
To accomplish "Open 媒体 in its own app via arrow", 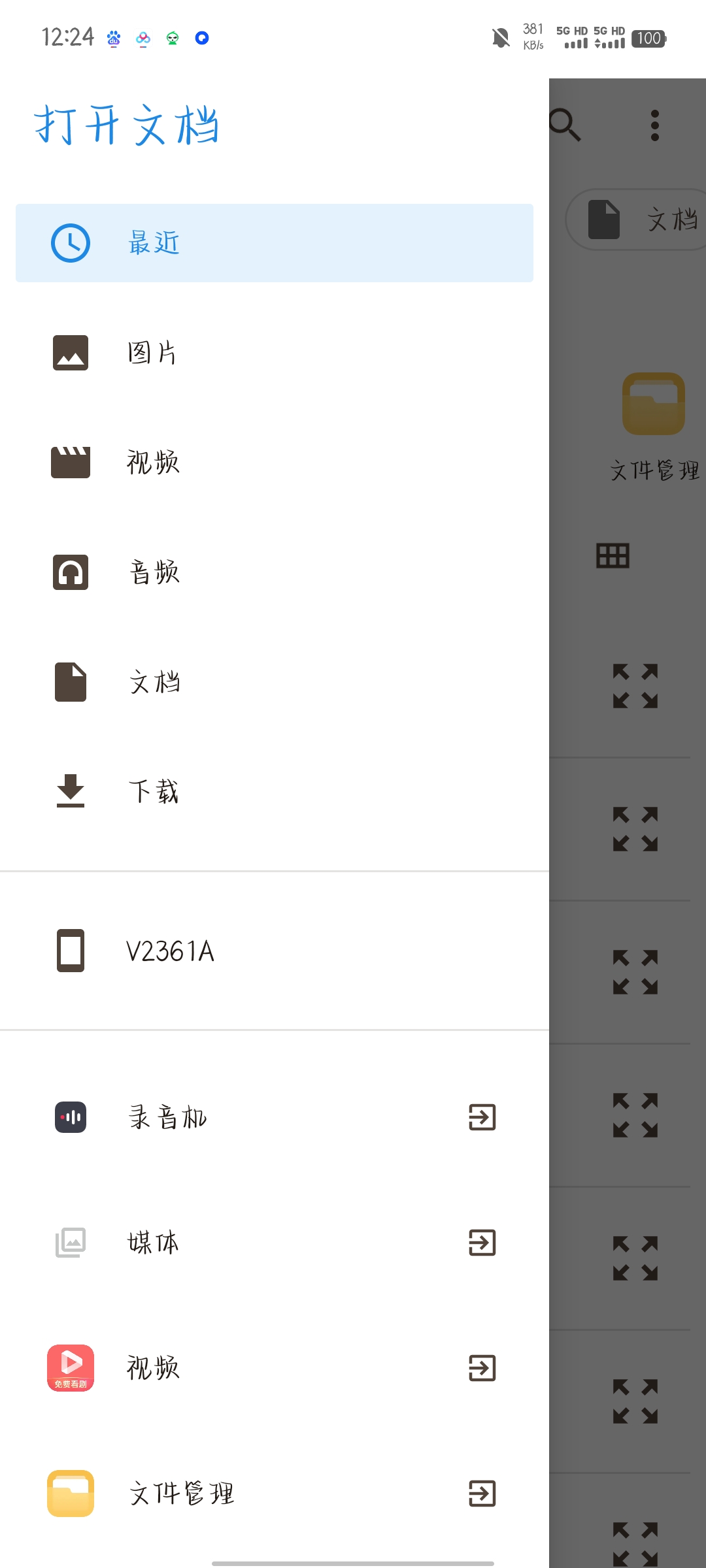I will pyautogui.click(x=481, y=1243).
